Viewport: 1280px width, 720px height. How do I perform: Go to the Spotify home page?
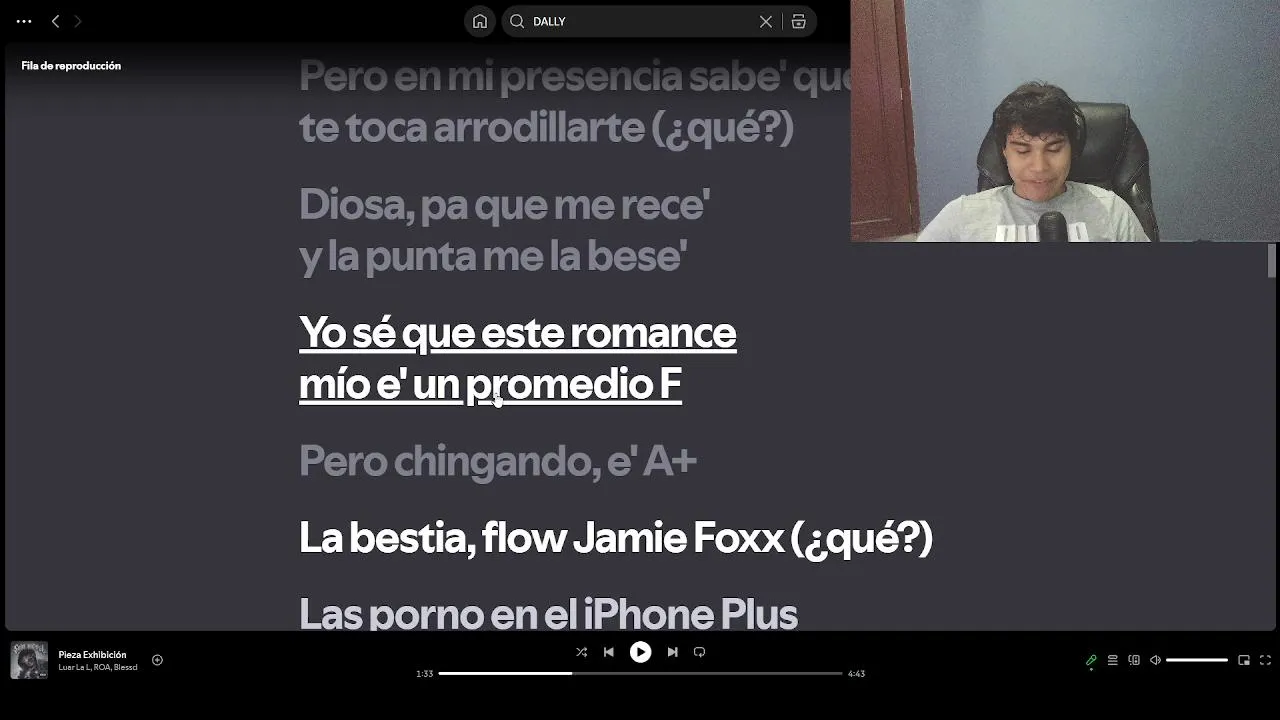coord(480,21)
